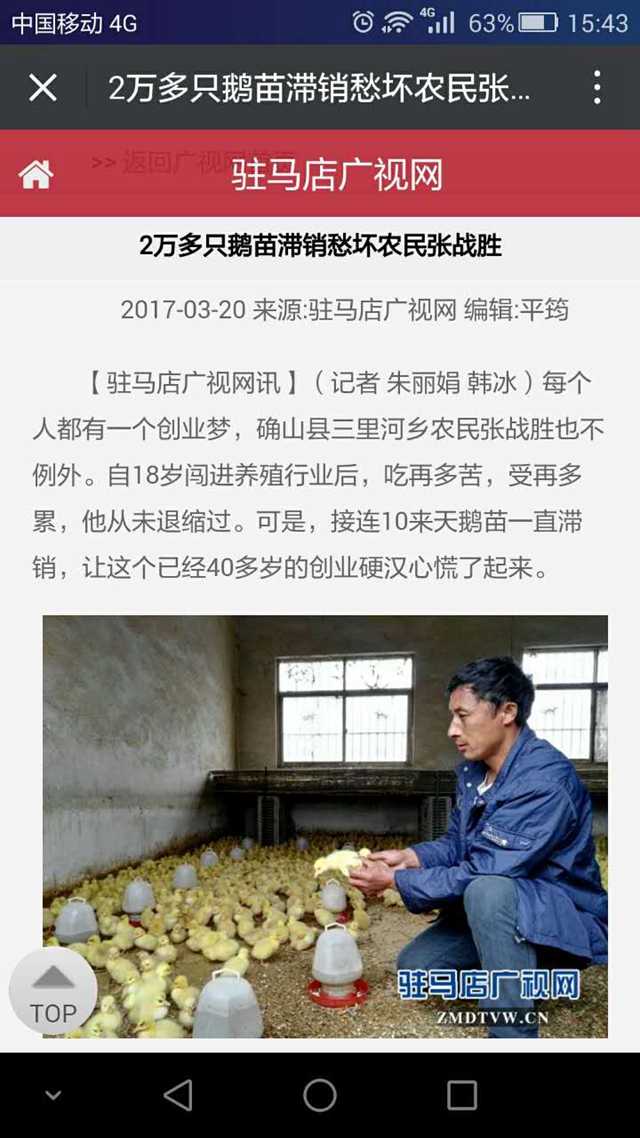Go to the phone home screen
This screenshot has height=1138, width=640.
click(320, 1095)
